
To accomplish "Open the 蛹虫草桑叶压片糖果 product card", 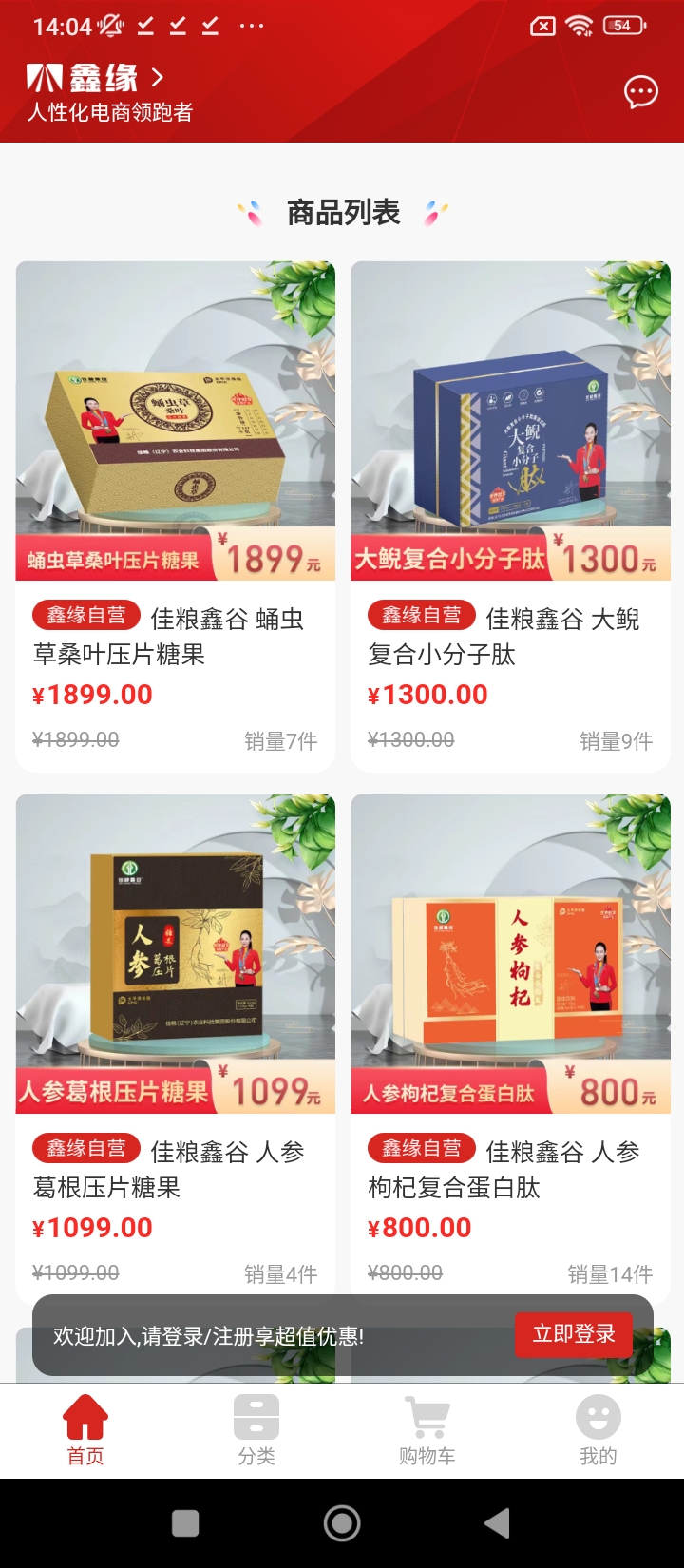I will [x=176, y=513].
